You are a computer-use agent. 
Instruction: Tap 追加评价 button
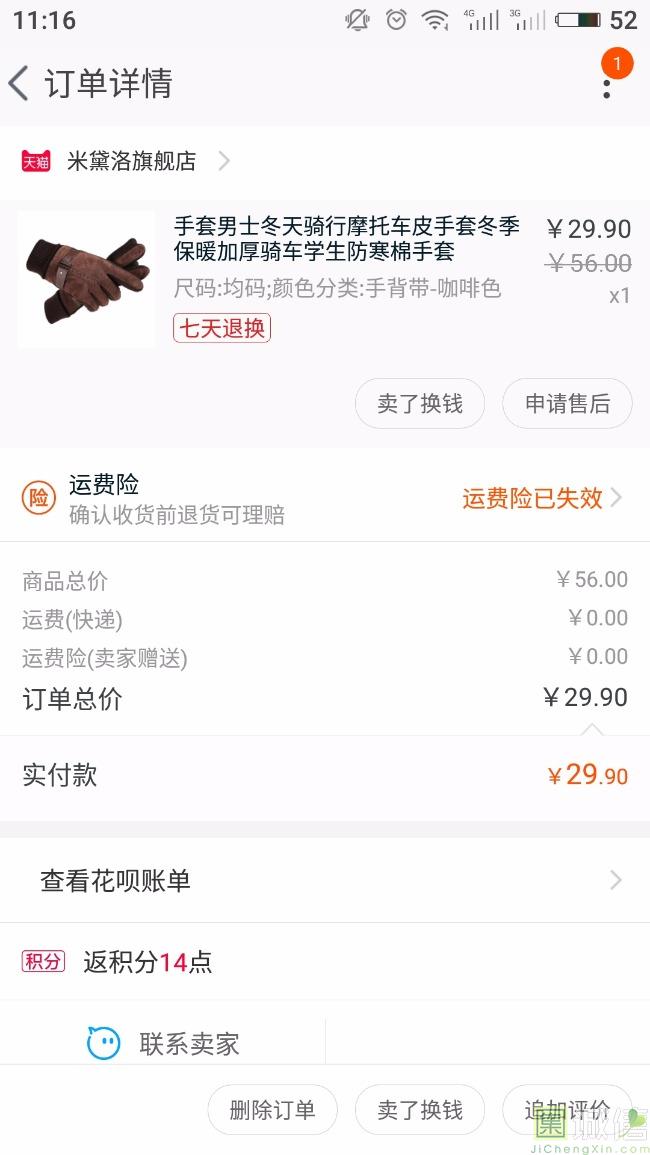(567, 1110)
